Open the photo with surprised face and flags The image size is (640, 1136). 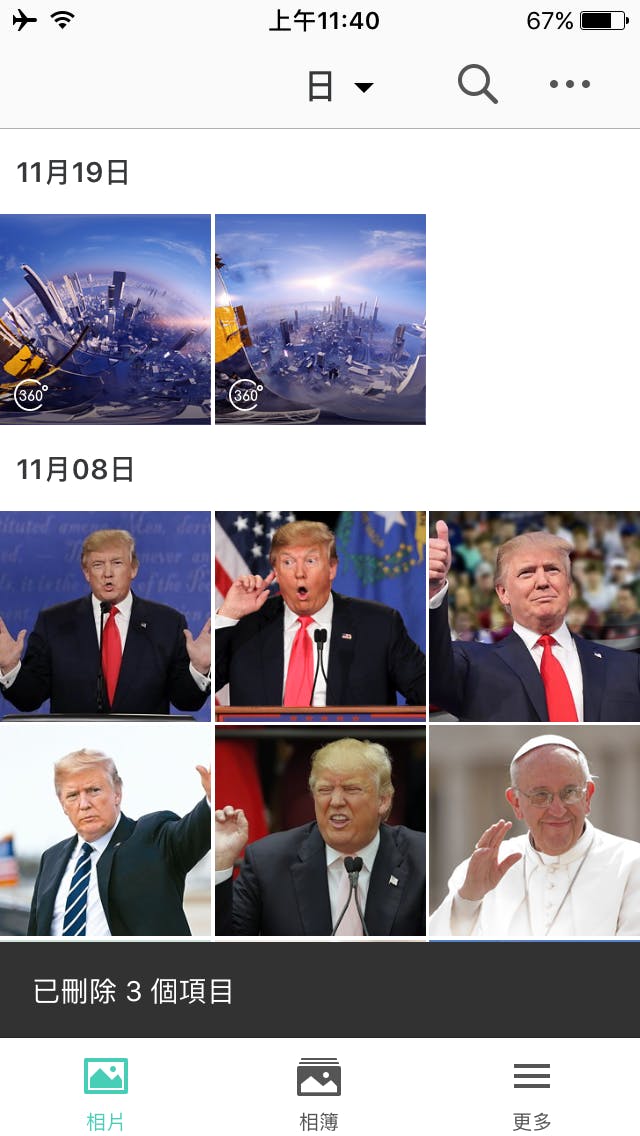pos(320,616)
